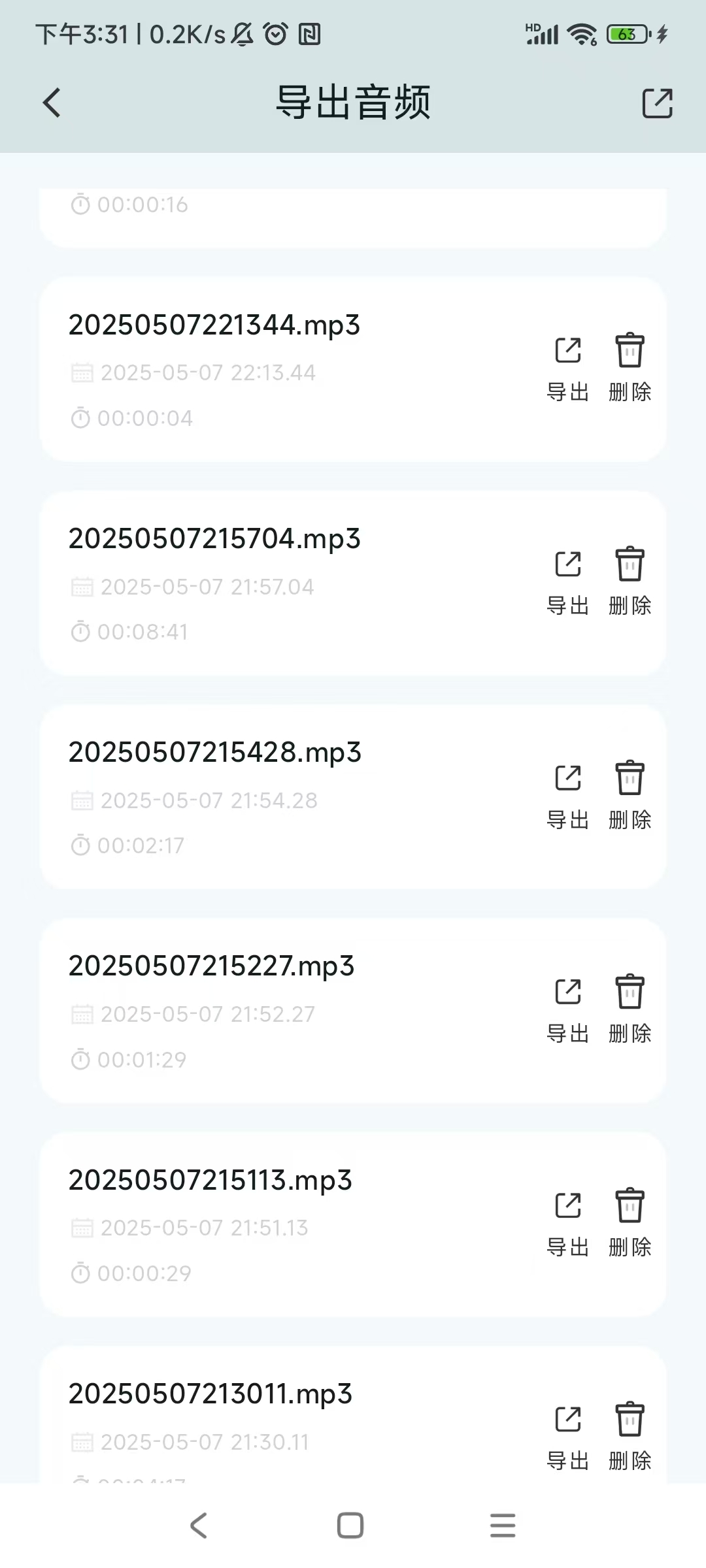Tap the home button in navigation bar
The height and width of the screenshot is (1568, 706).
click(348, 1526)
